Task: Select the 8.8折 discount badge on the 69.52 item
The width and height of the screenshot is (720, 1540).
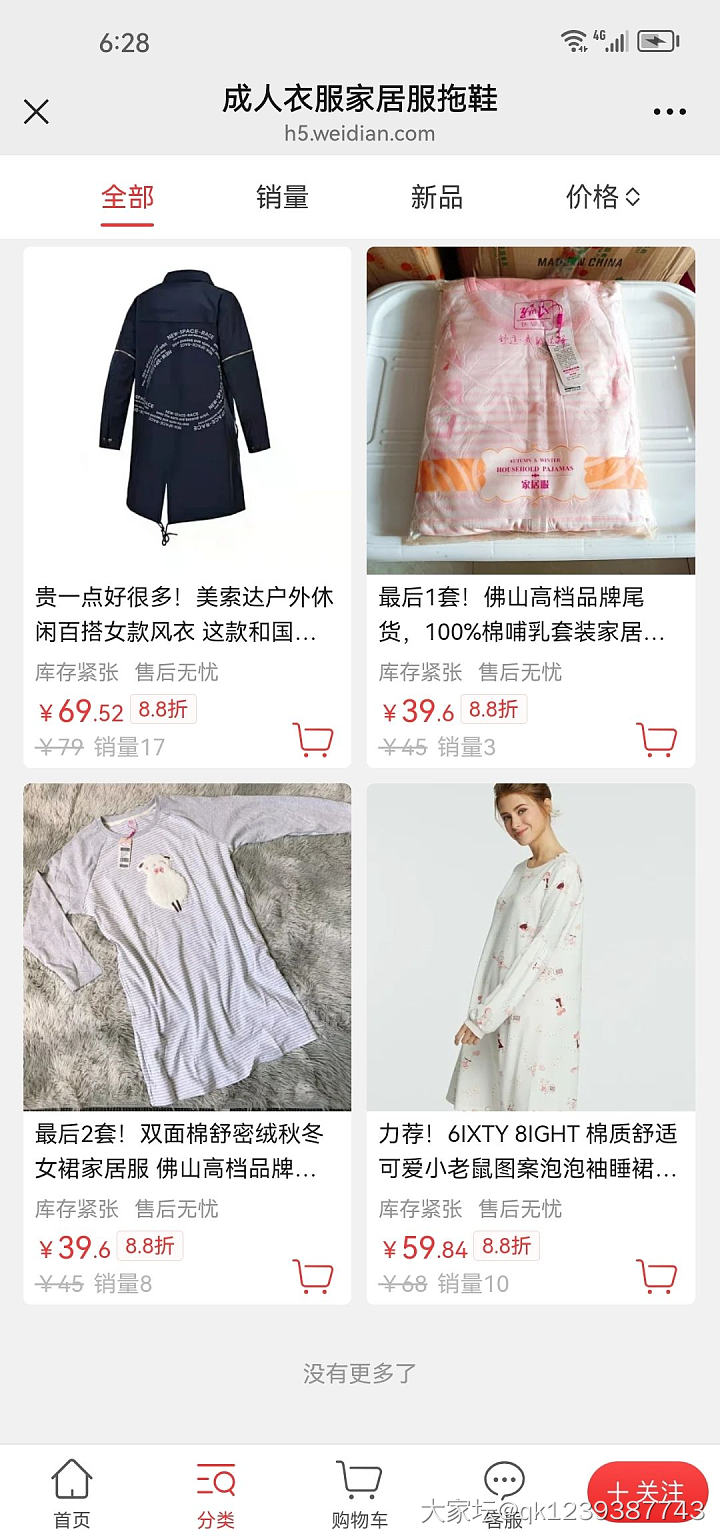Action: point(162,708)
